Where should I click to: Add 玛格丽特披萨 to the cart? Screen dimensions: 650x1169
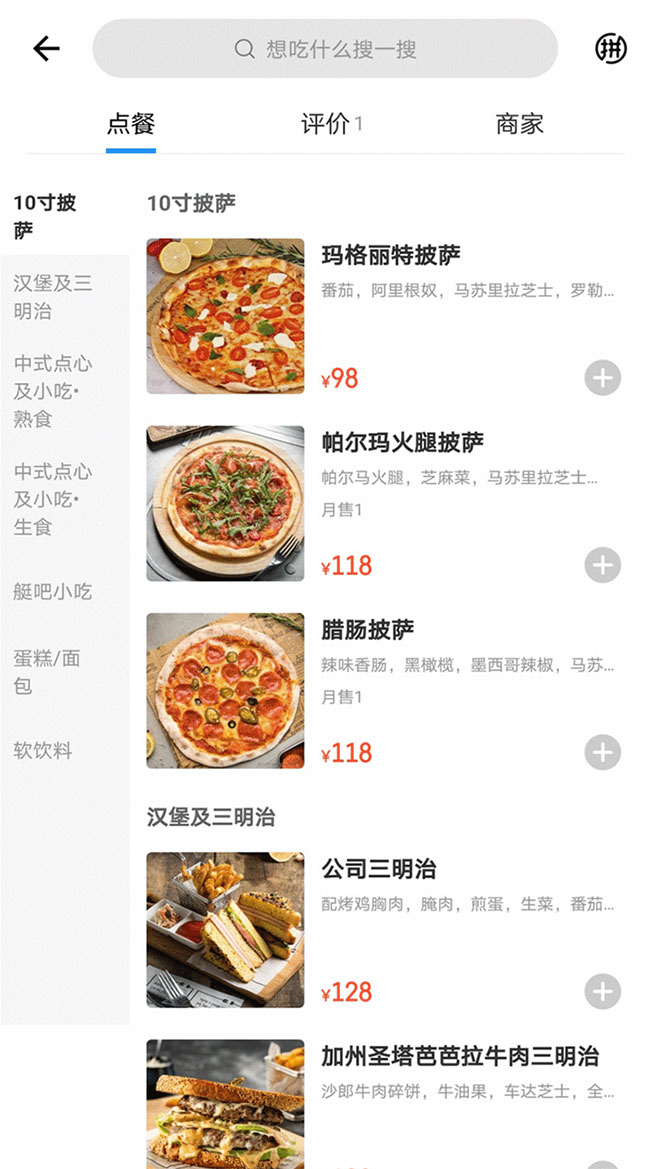[602, 379]
